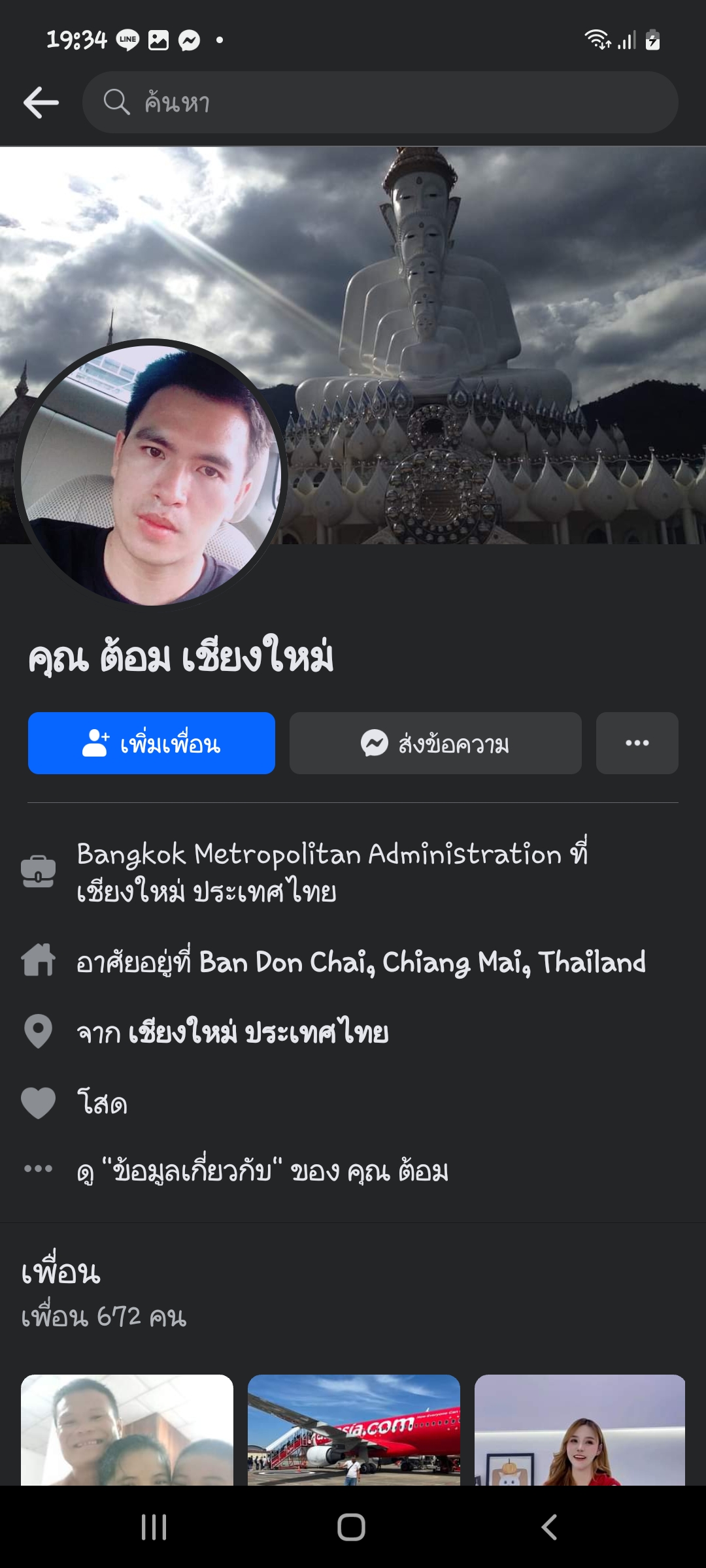Send a message via ส่งข้อความ button
Image resolution: width=706 pixels, height=1568 pixels.
(435, 743)
